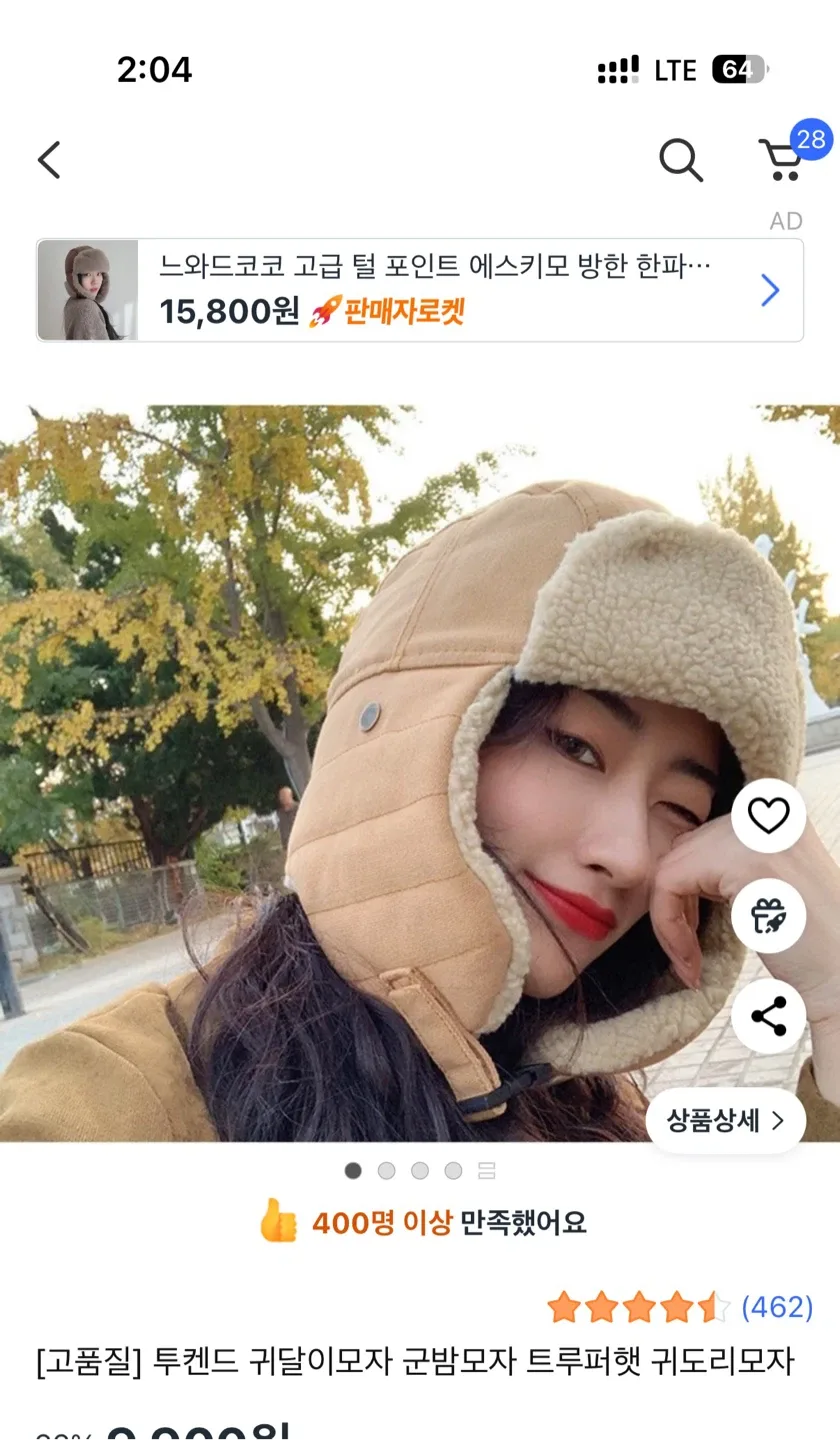
Task: Tap the gift icon button
Action: 768,915
